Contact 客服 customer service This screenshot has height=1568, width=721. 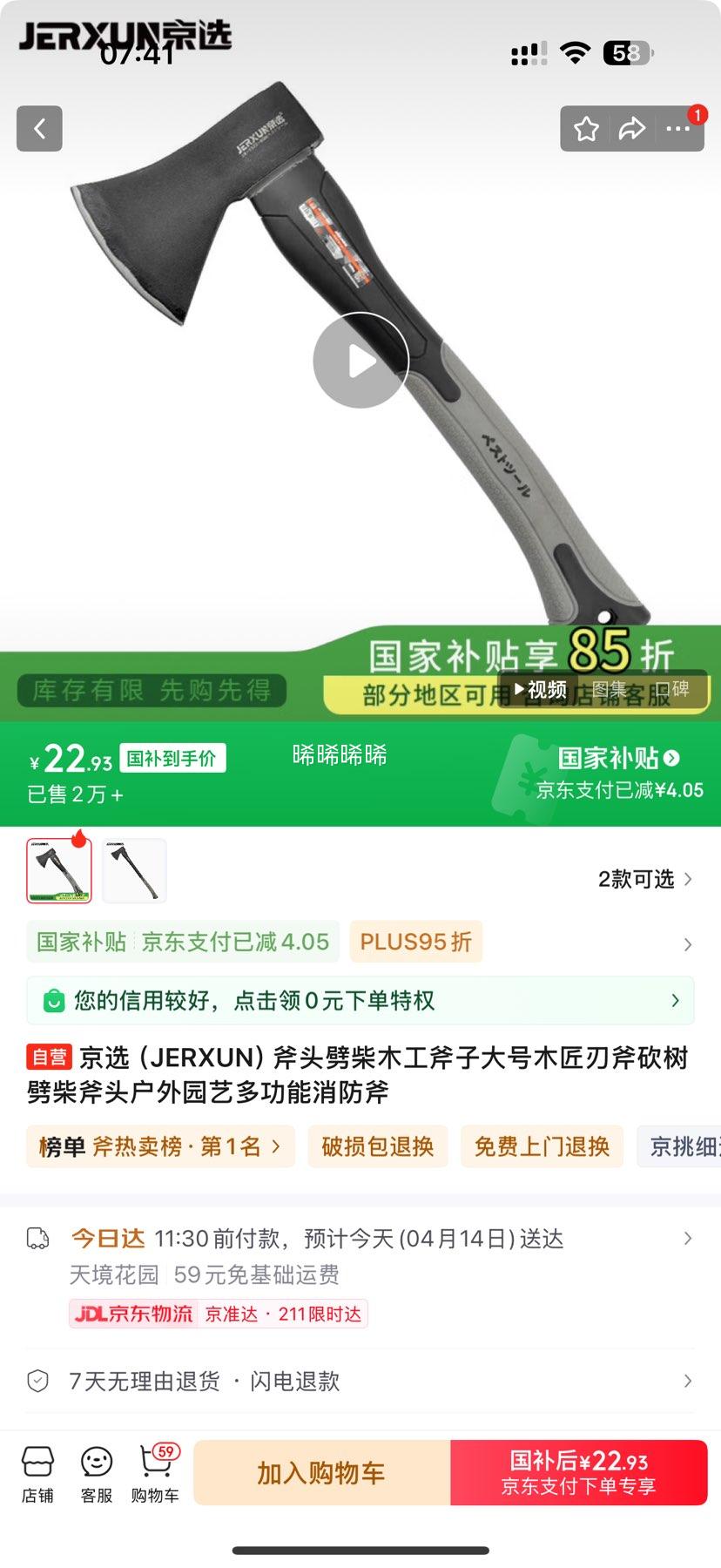click(x=96, y=1474)
